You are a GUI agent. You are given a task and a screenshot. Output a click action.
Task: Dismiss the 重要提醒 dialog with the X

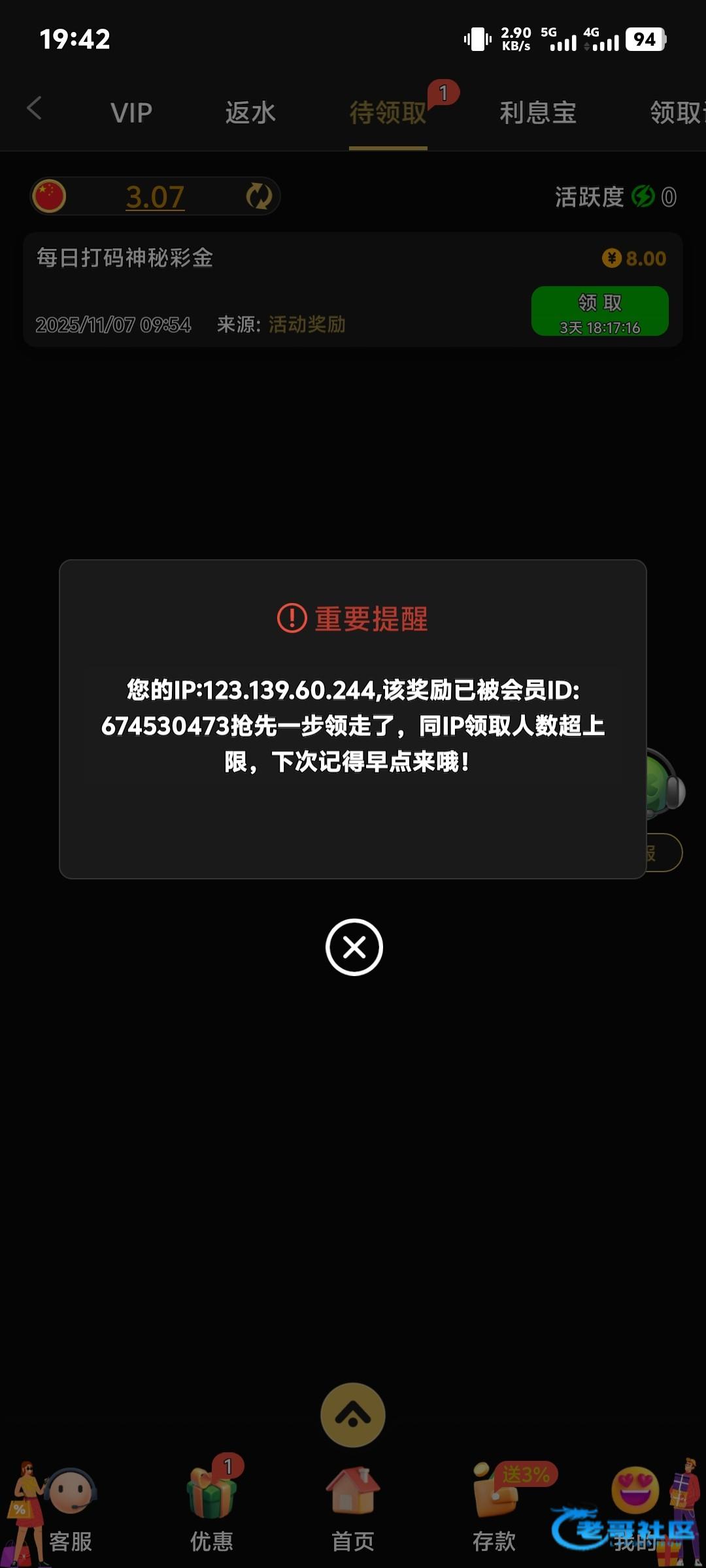(354, 947)
